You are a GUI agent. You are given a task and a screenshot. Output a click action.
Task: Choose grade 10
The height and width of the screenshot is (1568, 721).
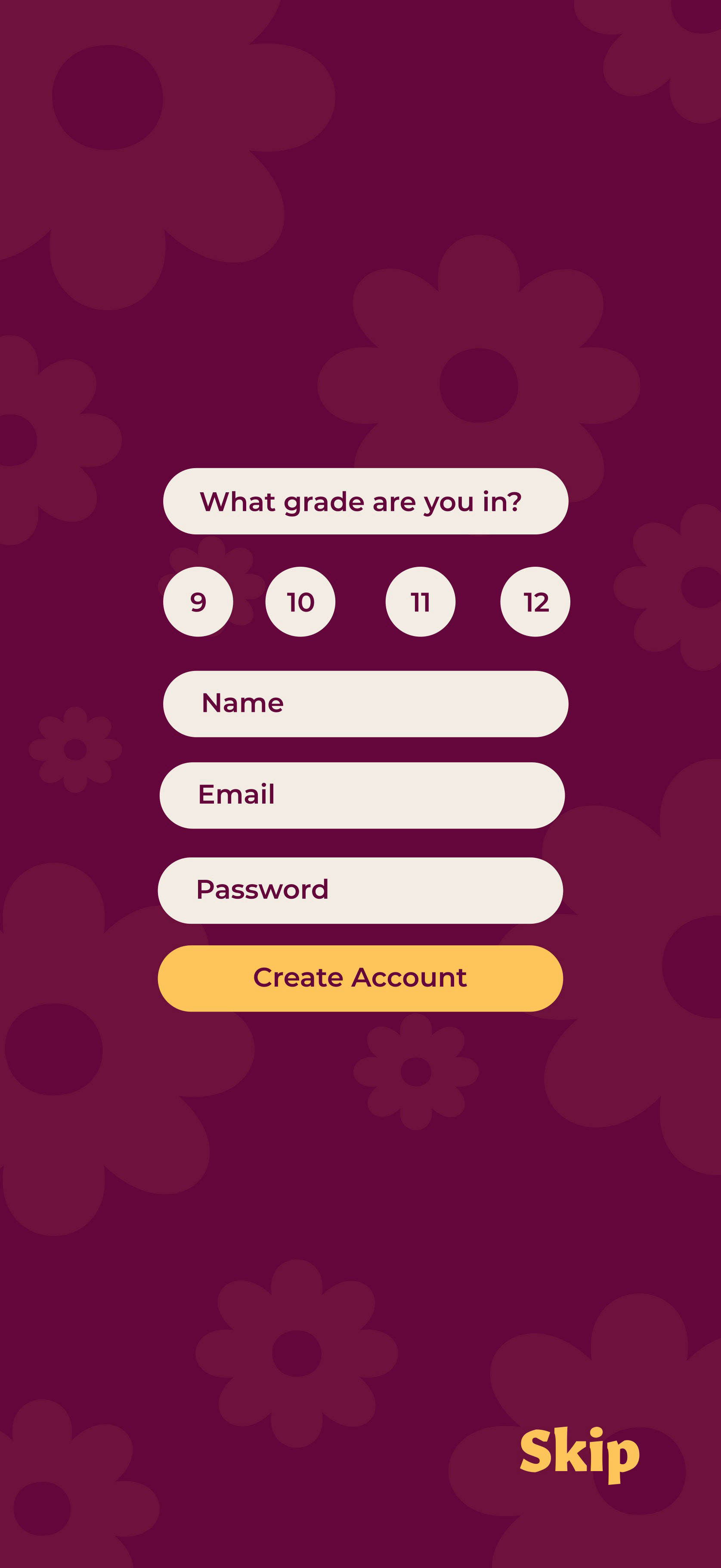click(300, 601)
